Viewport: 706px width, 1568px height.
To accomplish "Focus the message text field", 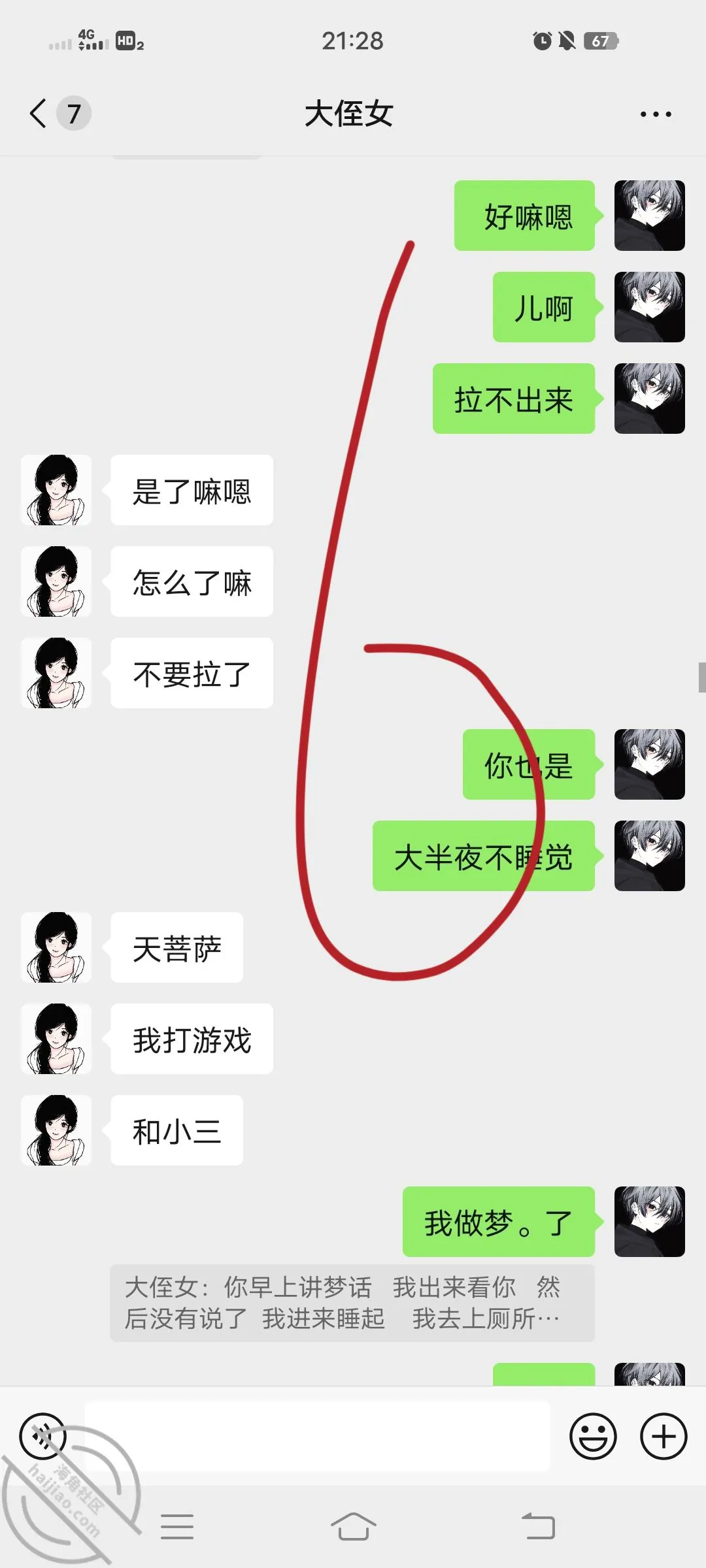I will point(318,1436).
